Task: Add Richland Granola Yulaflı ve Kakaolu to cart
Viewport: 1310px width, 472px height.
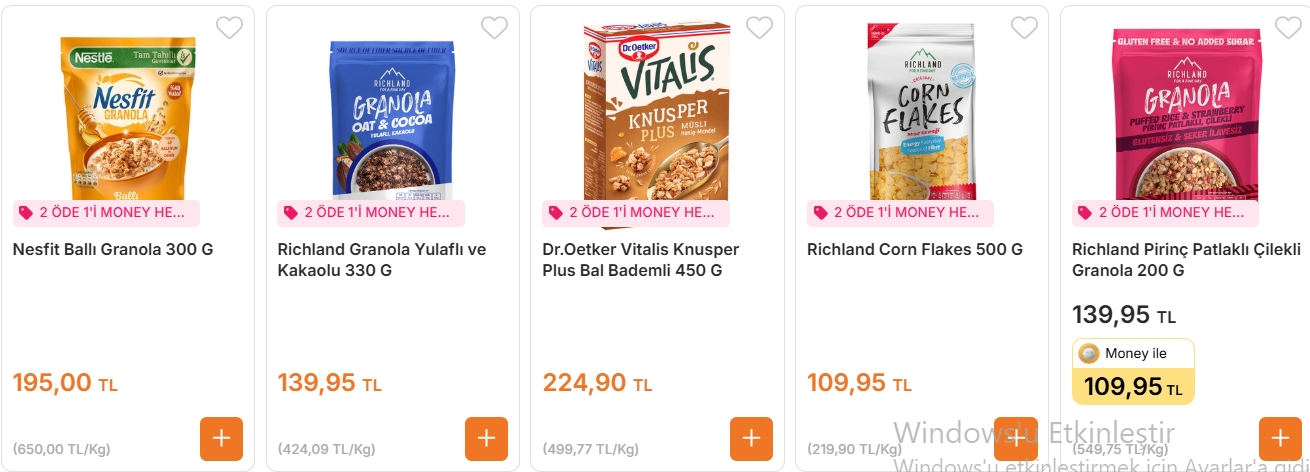Action: [x=486, y=438]
